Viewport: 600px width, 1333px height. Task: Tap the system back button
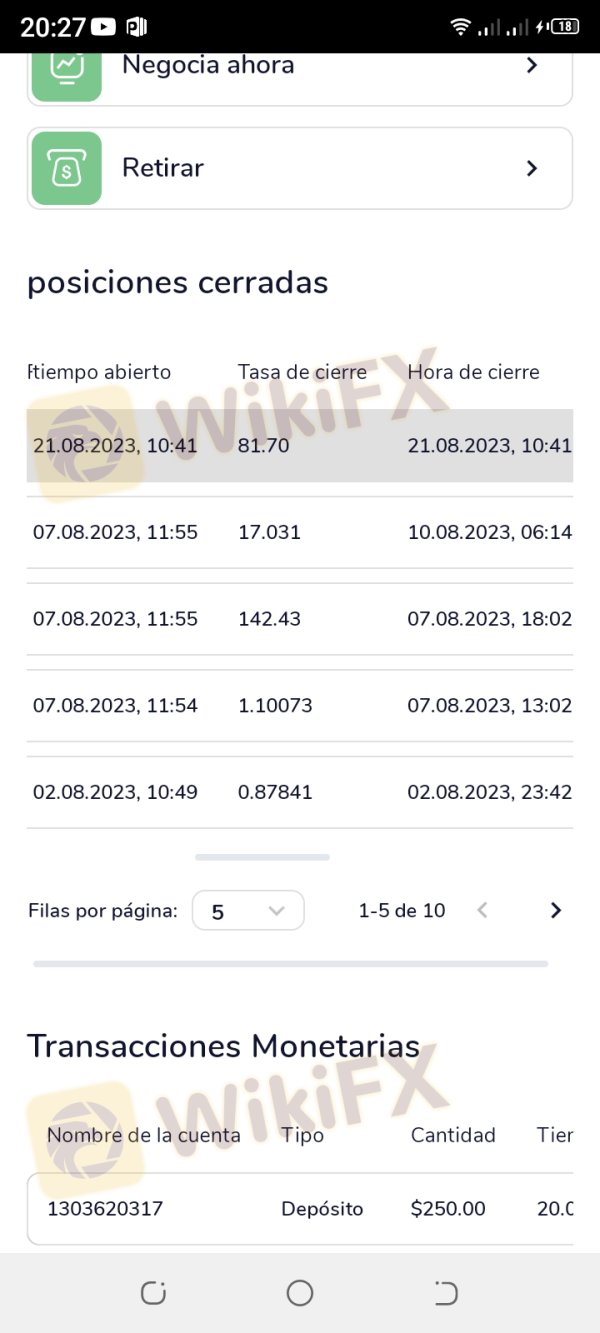(446, 1293)
